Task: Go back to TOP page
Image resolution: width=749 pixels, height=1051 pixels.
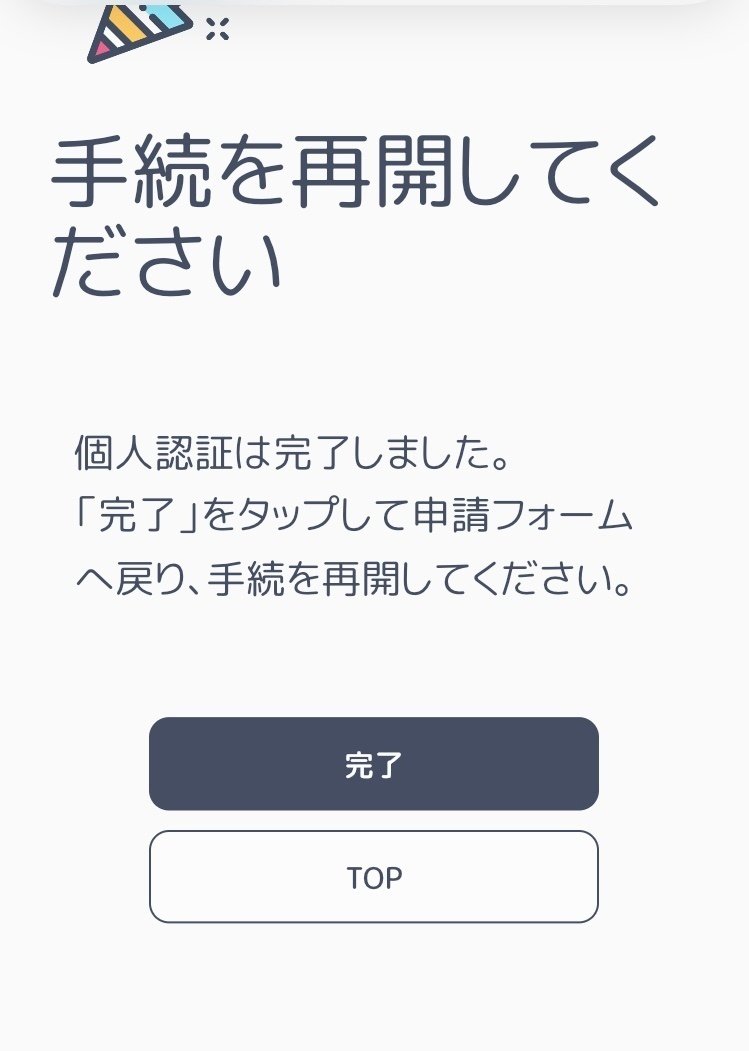Action: [x=373, y=877]
